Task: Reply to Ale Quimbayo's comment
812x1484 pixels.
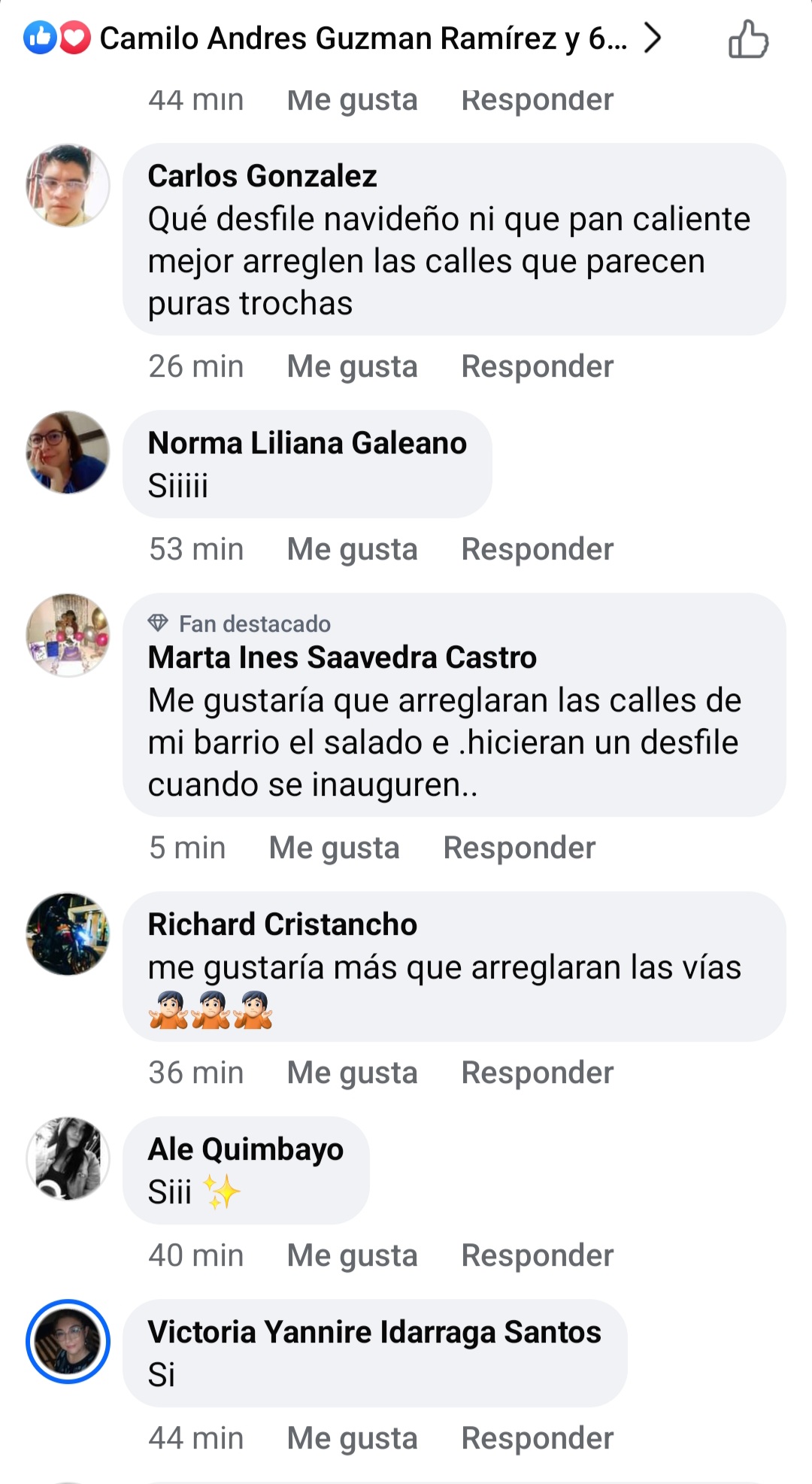Action: [x=537, y=1255]
